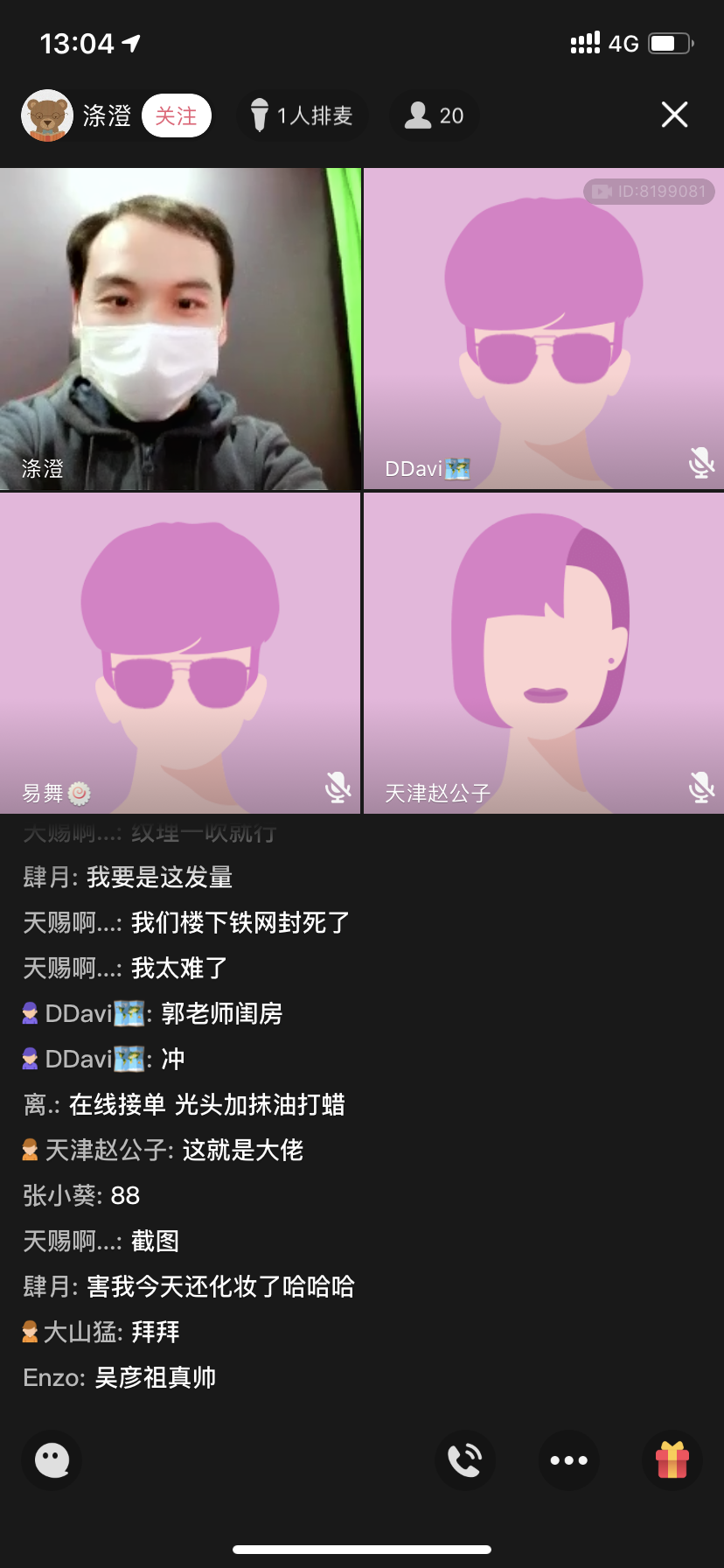This screenshot has width=724, height=1568.
Task: Follow host 涤澄 with 关注 button
Action: (x=177, y=115)
